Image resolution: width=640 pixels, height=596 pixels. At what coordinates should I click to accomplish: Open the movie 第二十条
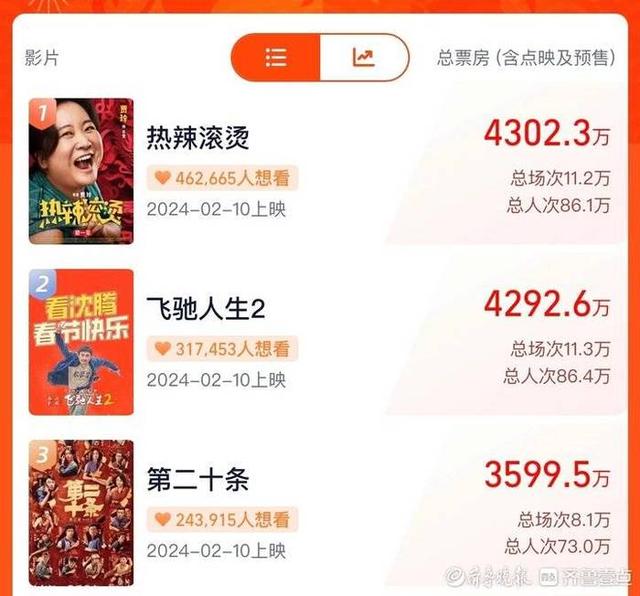198,479
